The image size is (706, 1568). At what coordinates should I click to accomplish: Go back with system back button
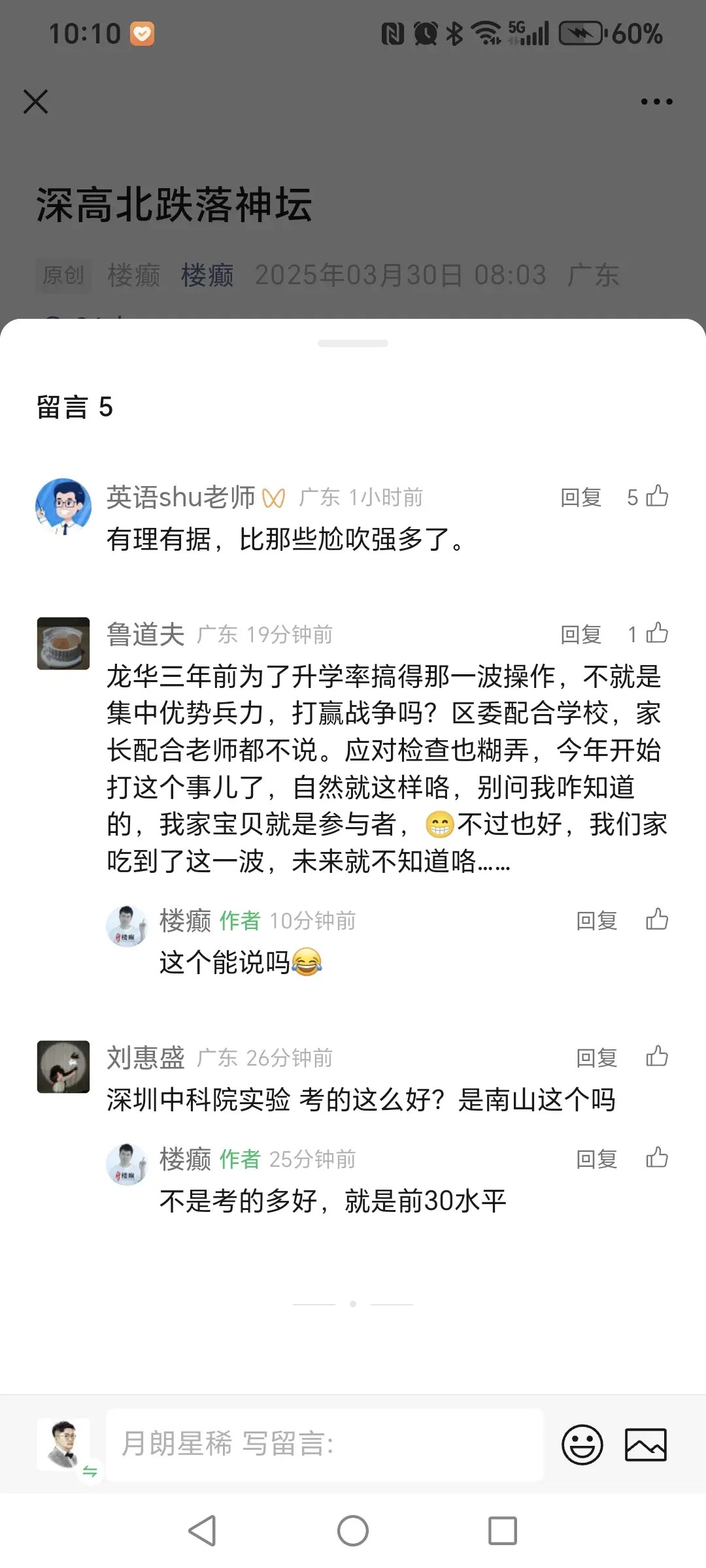(203, 1530)
